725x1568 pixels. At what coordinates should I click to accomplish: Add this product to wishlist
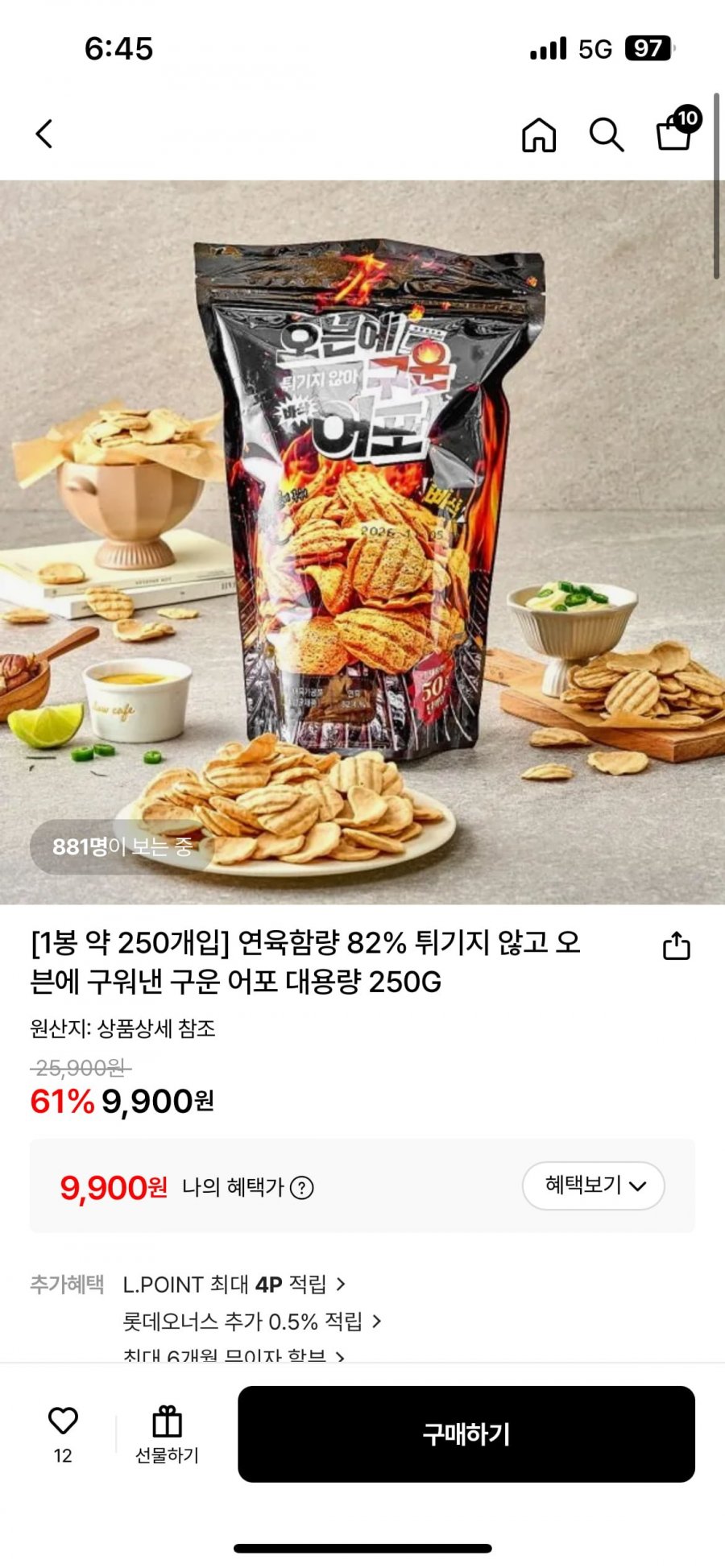[x=63, y=1434]
